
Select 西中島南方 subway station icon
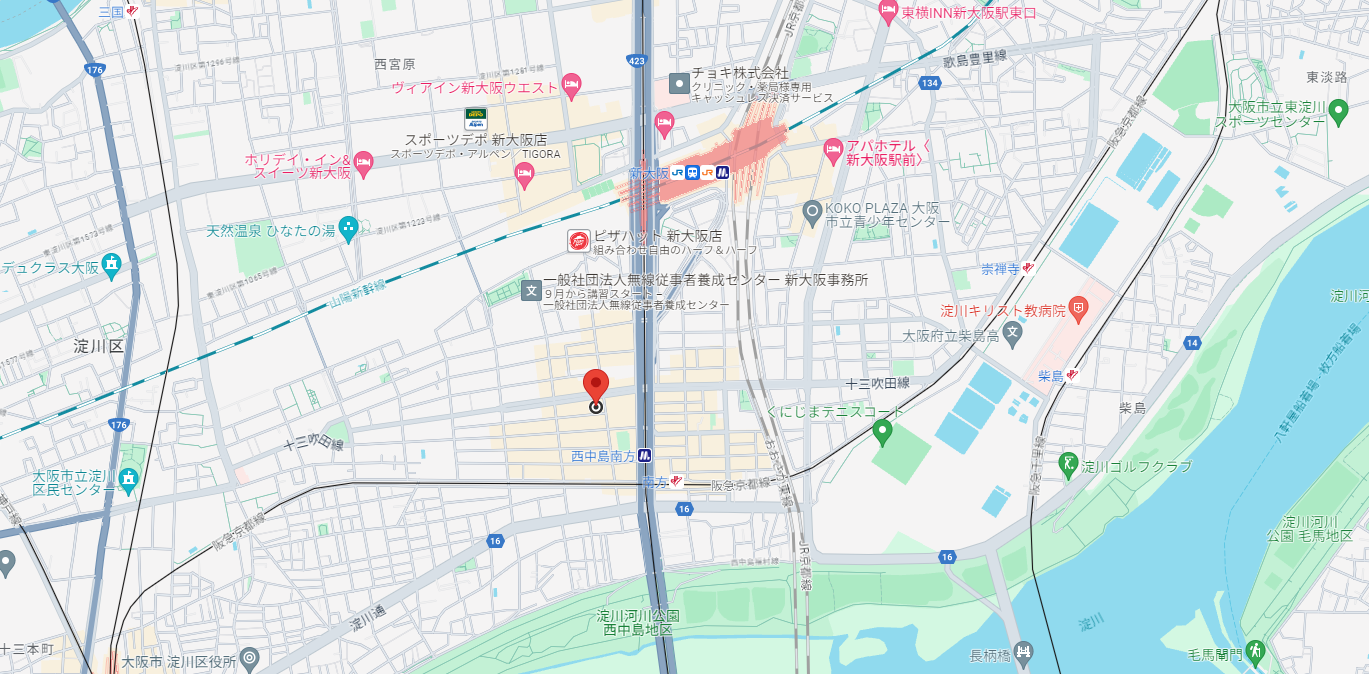pos(645,455)
